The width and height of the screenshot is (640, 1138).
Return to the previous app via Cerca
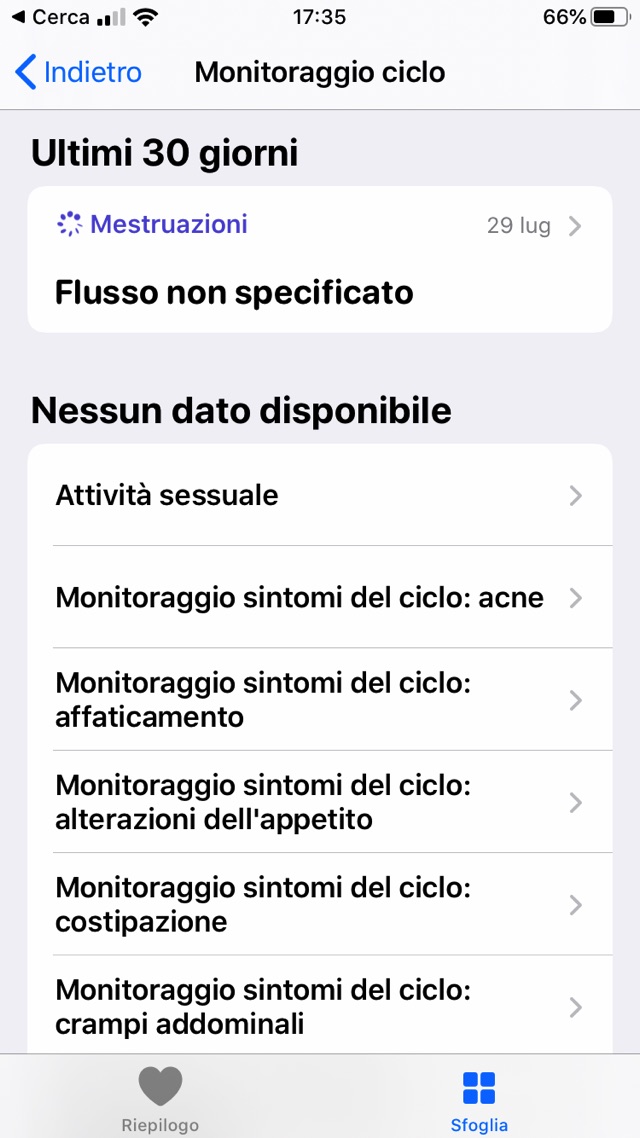tap(50, 17)
